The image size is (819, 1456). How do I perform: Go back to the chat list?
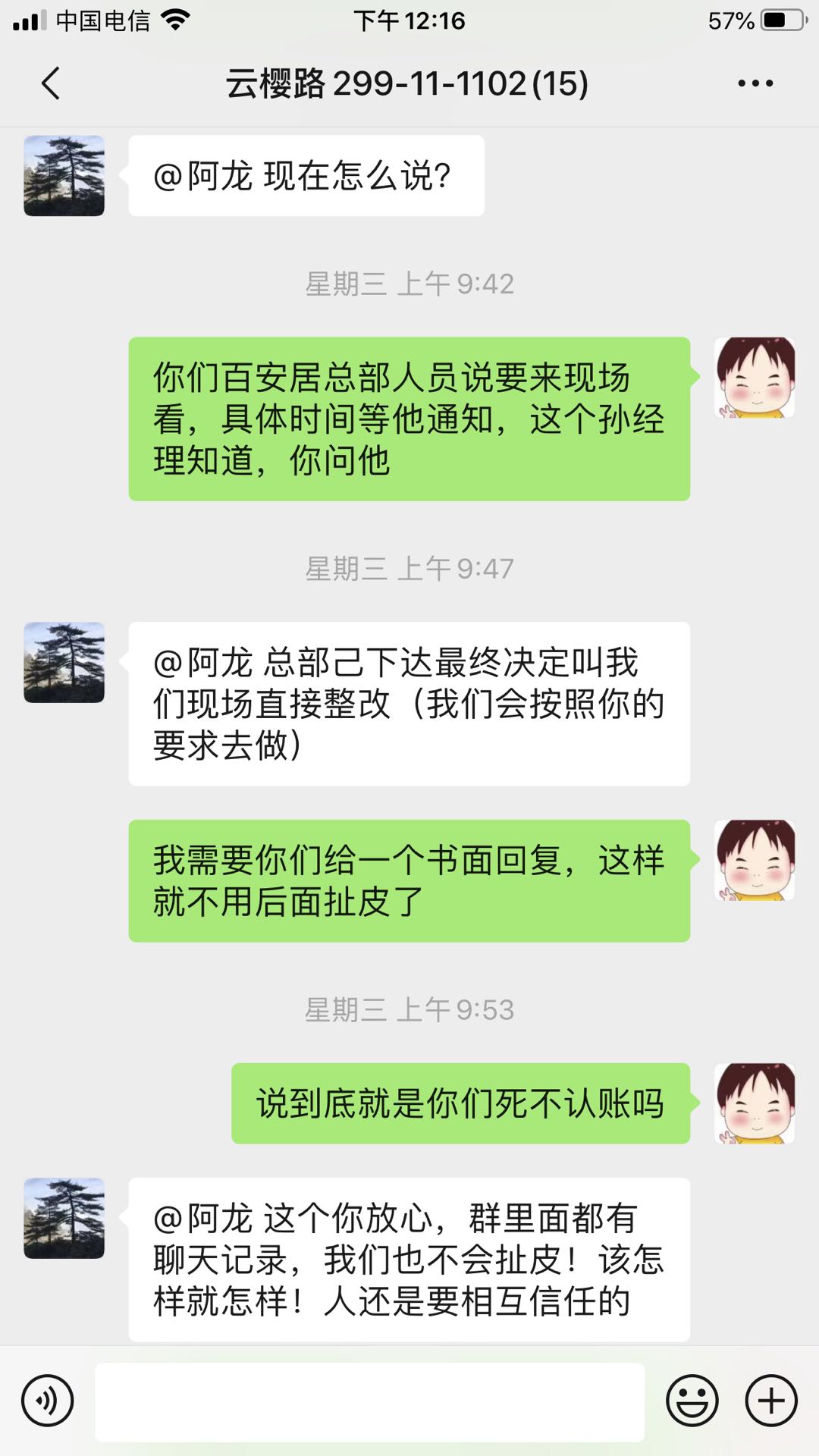[x=51, y=83]
